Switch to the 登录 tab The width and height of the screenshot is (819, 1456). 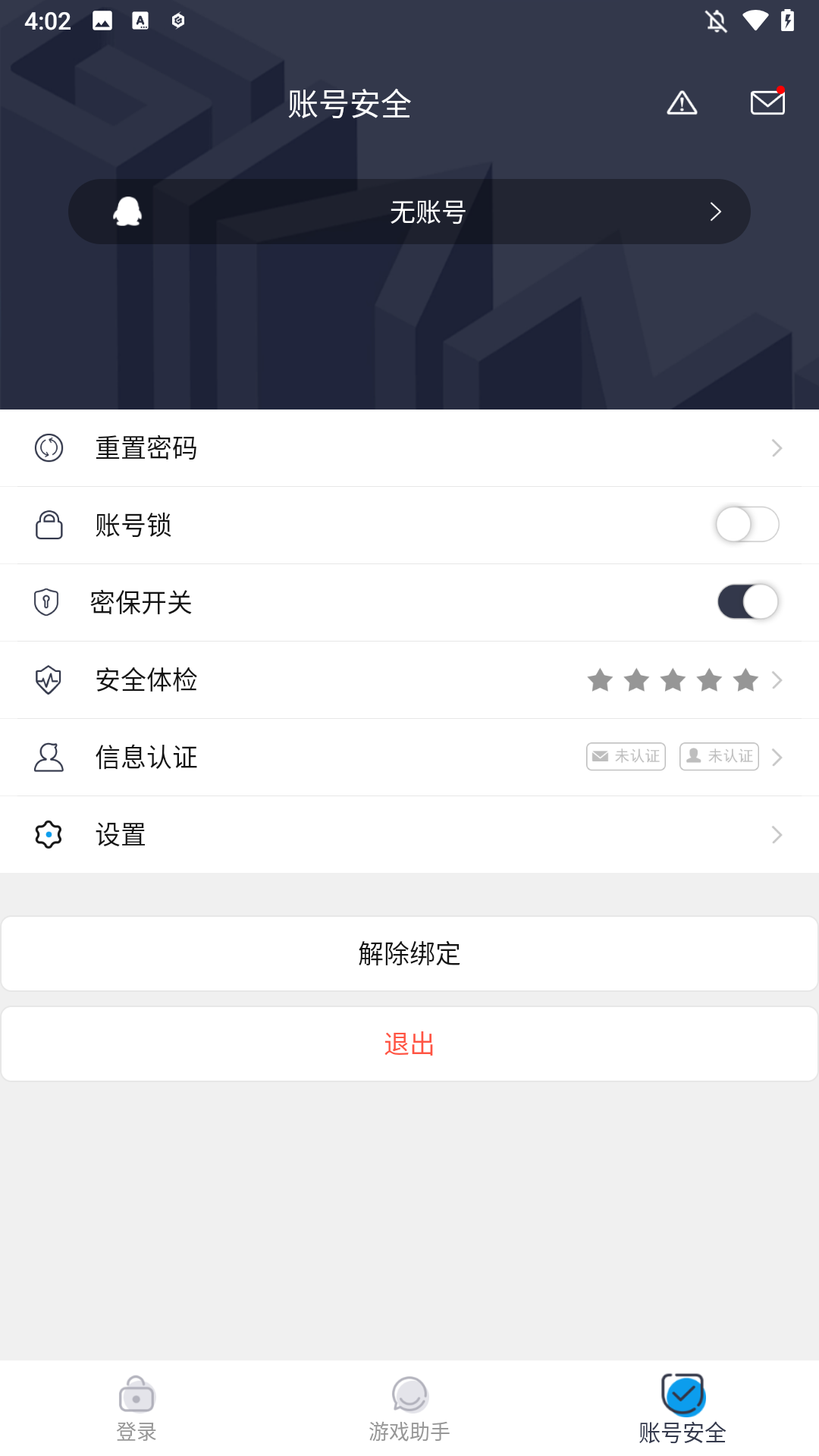point(136,1410)
